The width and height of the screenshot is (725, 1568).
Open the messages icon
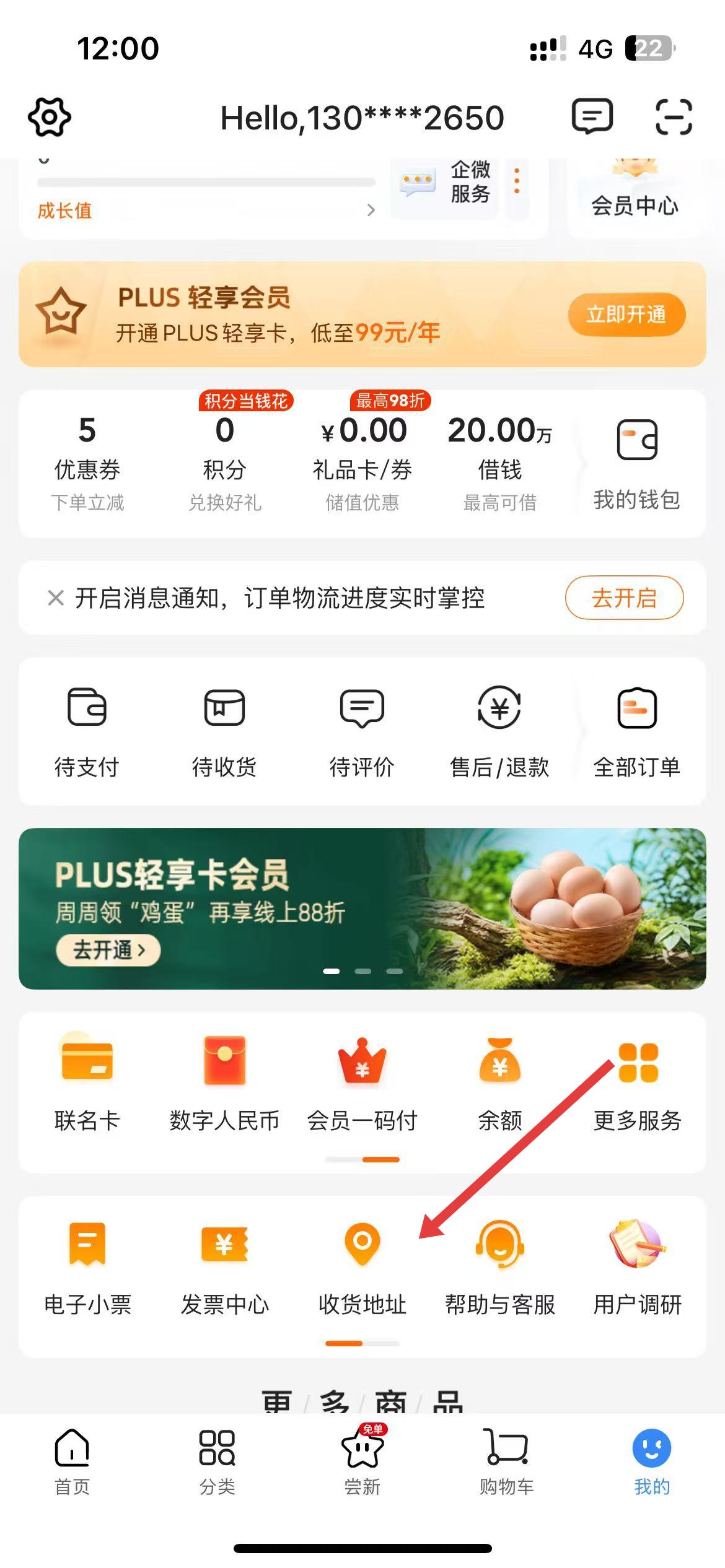coord(592,116)
